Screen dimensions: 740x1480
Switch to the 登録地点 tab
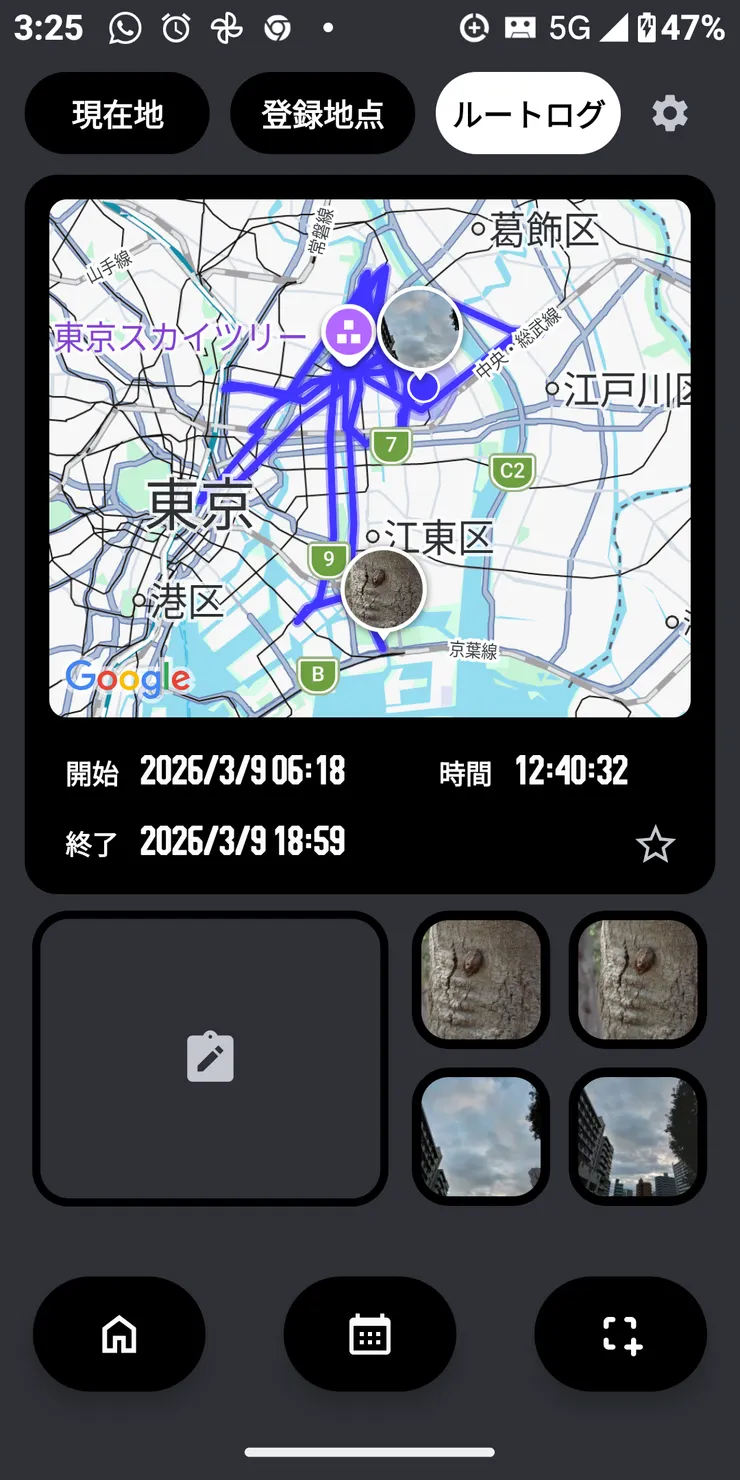[322, 113]
